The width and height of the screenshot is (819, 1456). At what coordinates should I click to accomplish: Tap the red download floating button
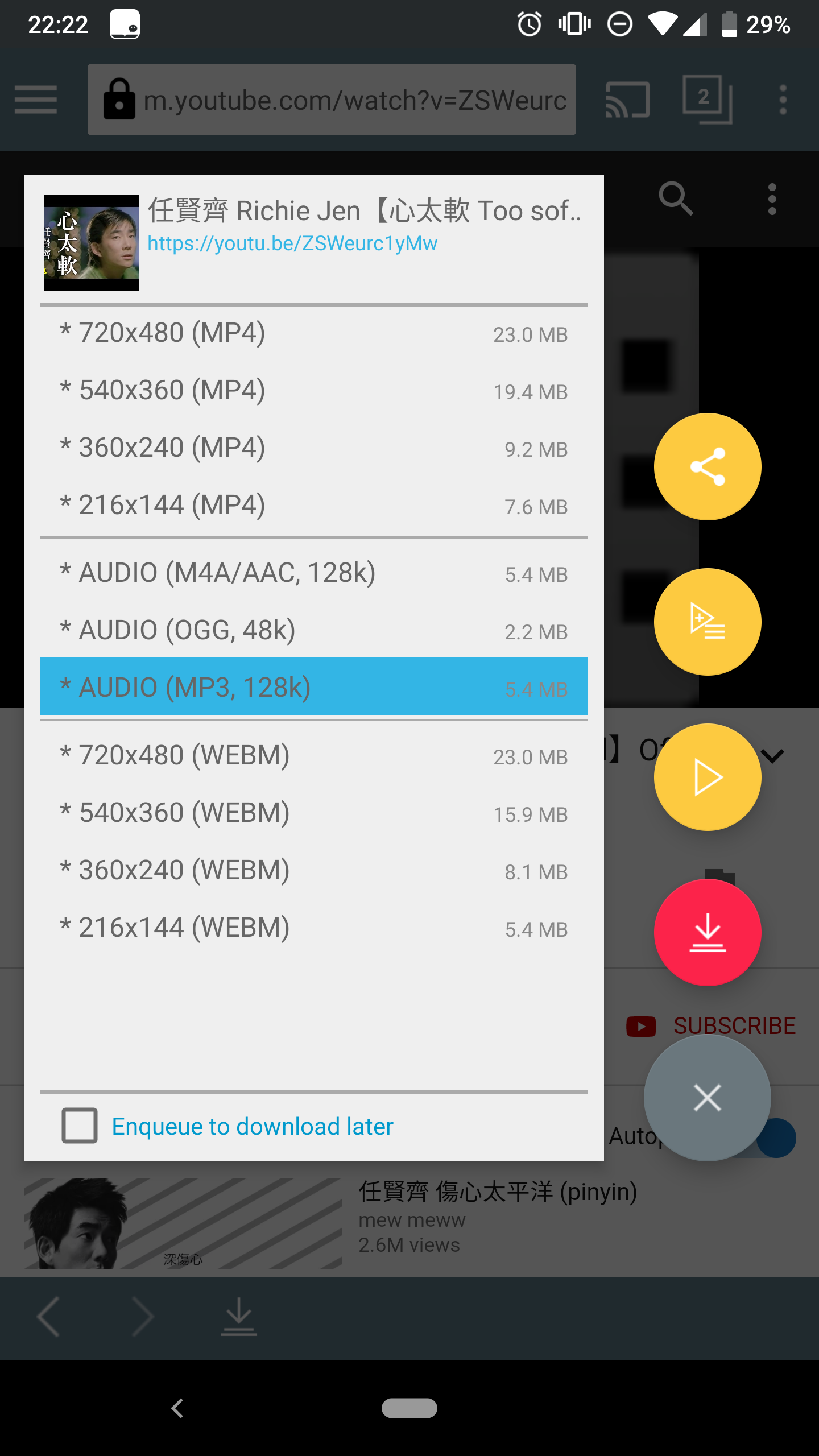pyautogui.click(x=708, y=933)
